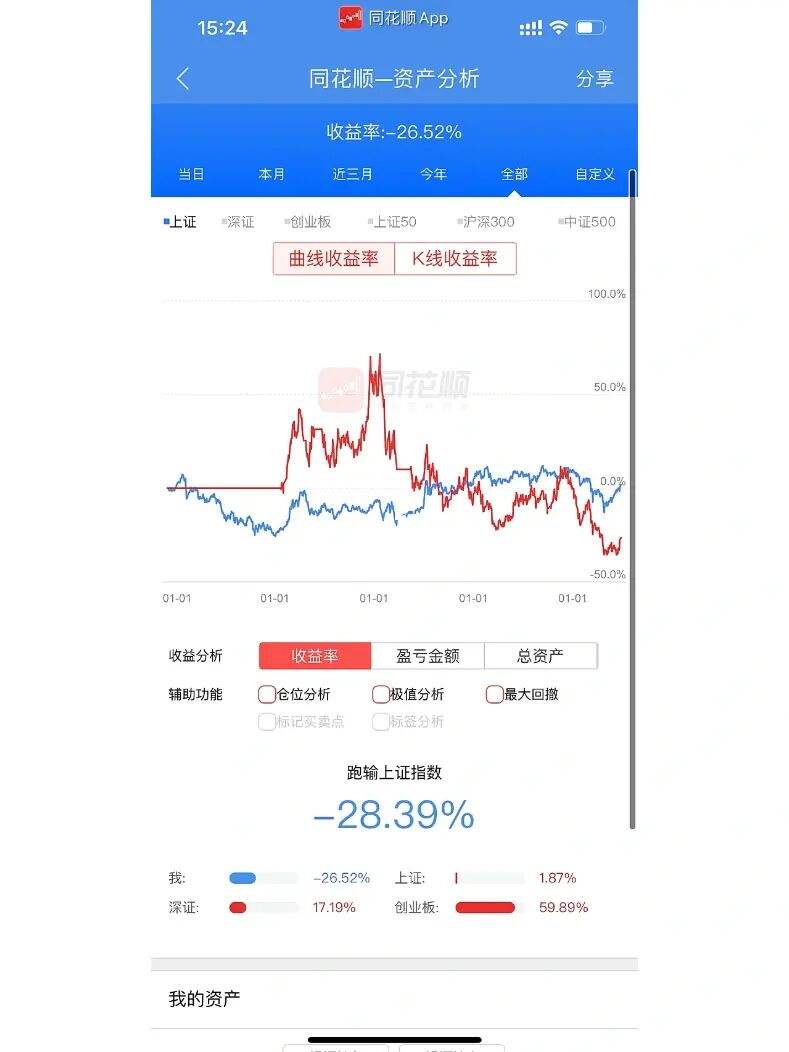Switch to K线收益率 chart mode

pyautogui.click(x=456, y=259)
